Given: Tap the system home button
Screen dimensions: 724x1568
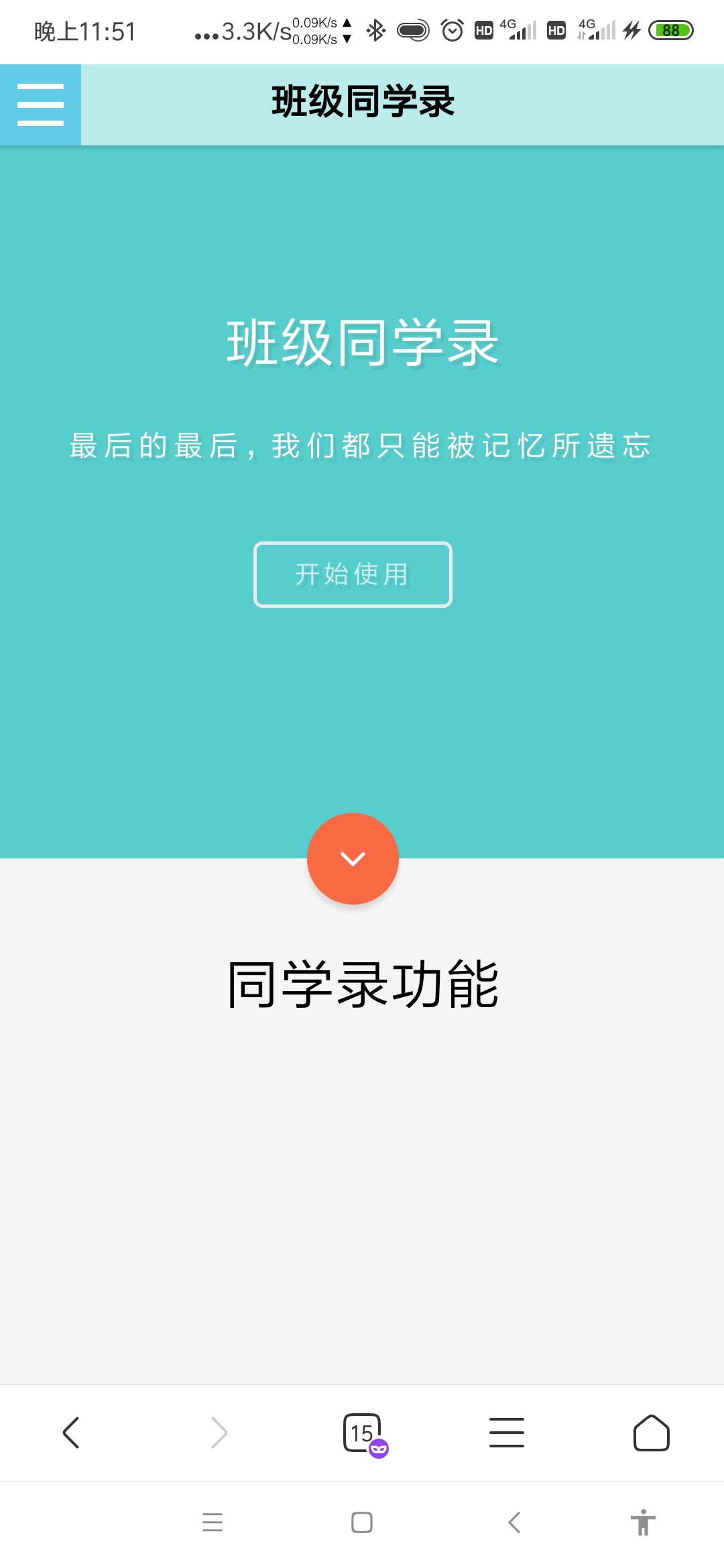Looking at the screenshot, I should tap(362, 1522).
